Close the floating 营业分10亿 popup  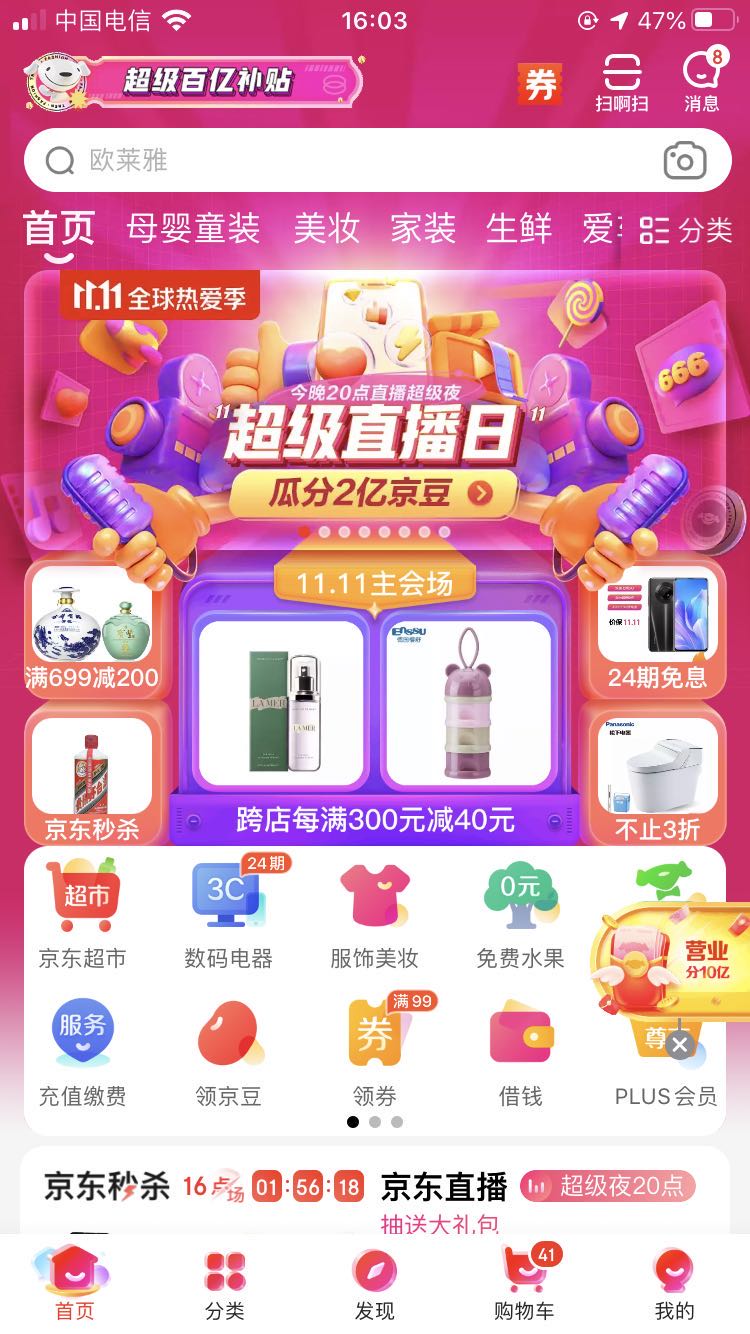679,1045
